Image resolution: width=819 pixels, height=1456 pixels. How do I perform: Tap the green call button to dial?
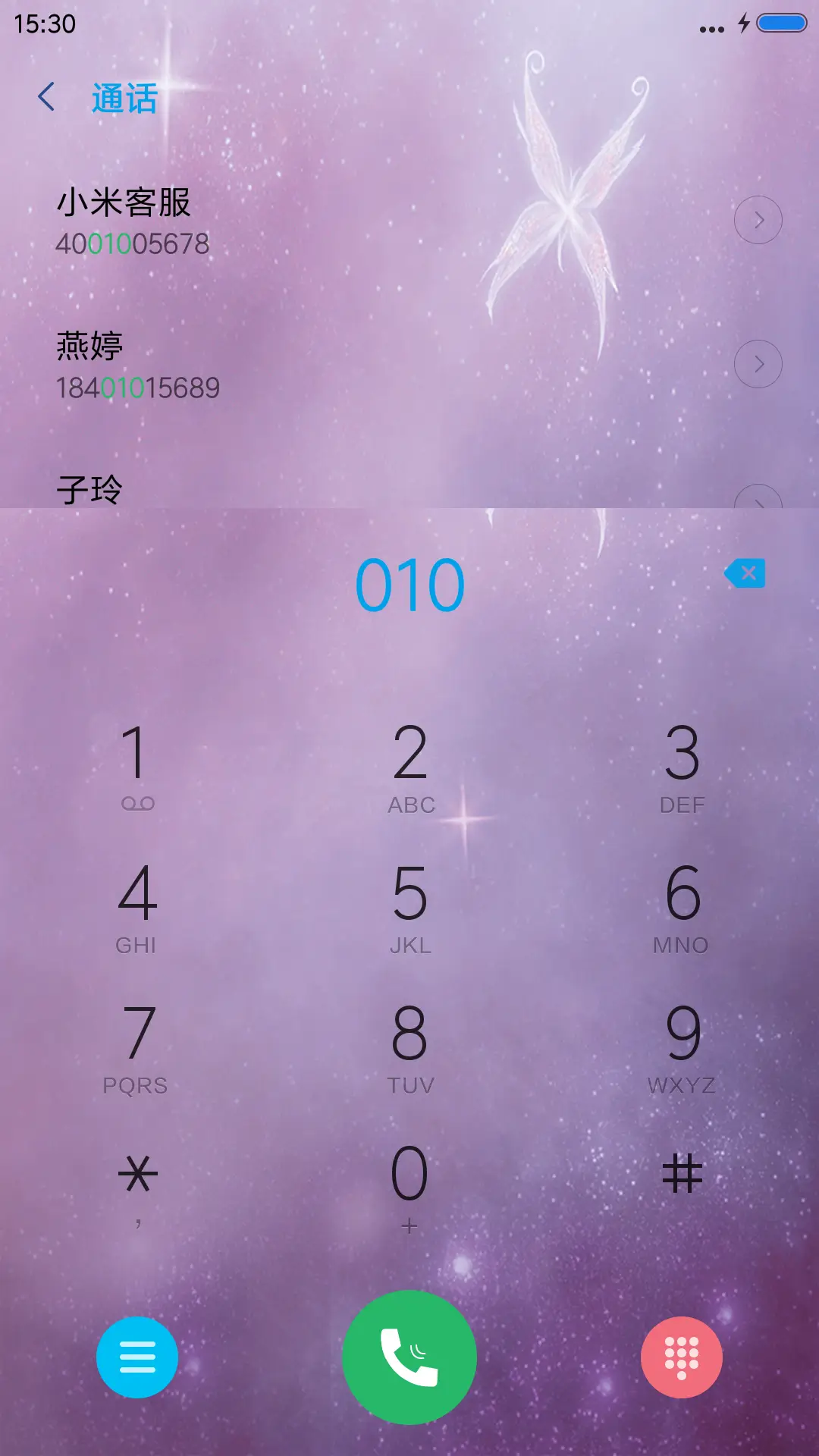[409, 1357]
